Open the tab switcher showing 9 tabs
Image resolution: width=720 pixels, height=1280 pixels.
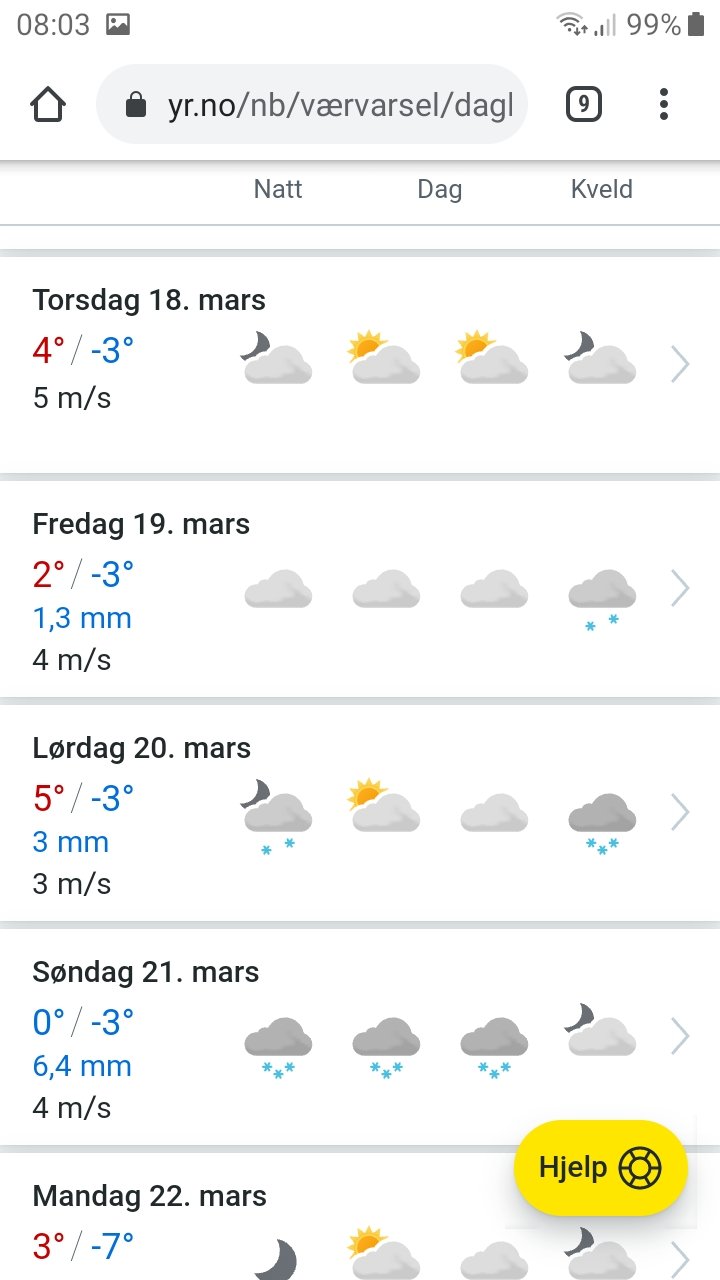(x=584, y=104)
